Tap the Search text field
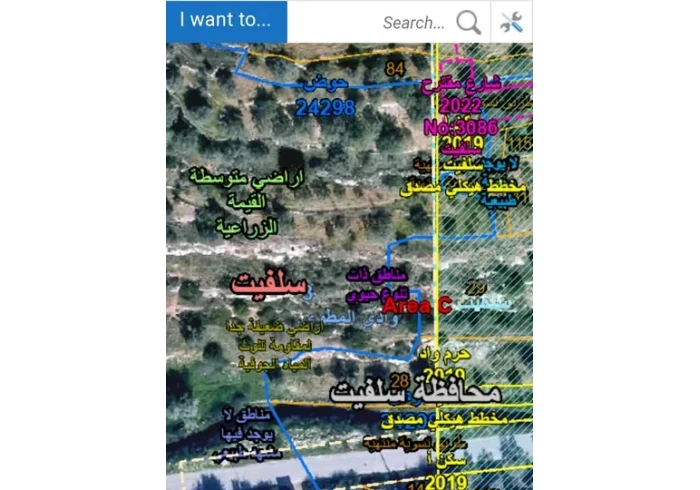Screen dimensions: 700x490 tap(412, 22)
